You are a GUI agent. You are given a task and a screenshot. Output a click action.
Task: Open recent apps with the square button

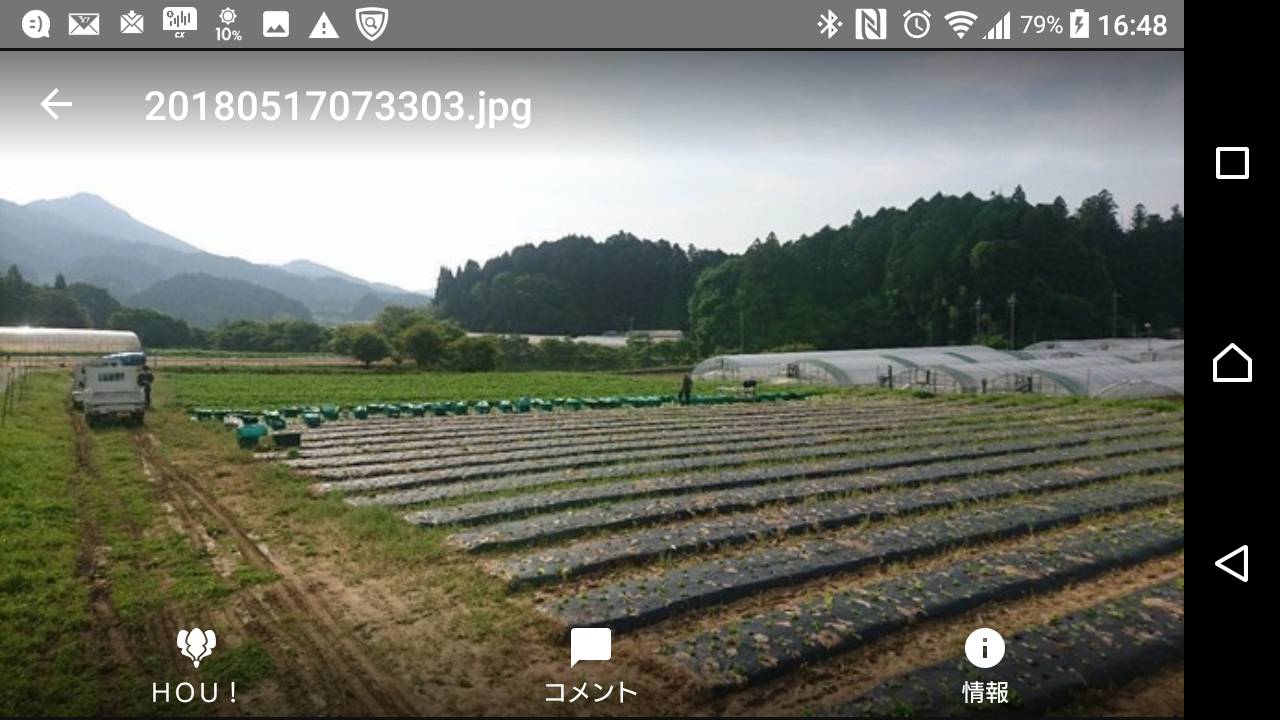[1232, 163]
